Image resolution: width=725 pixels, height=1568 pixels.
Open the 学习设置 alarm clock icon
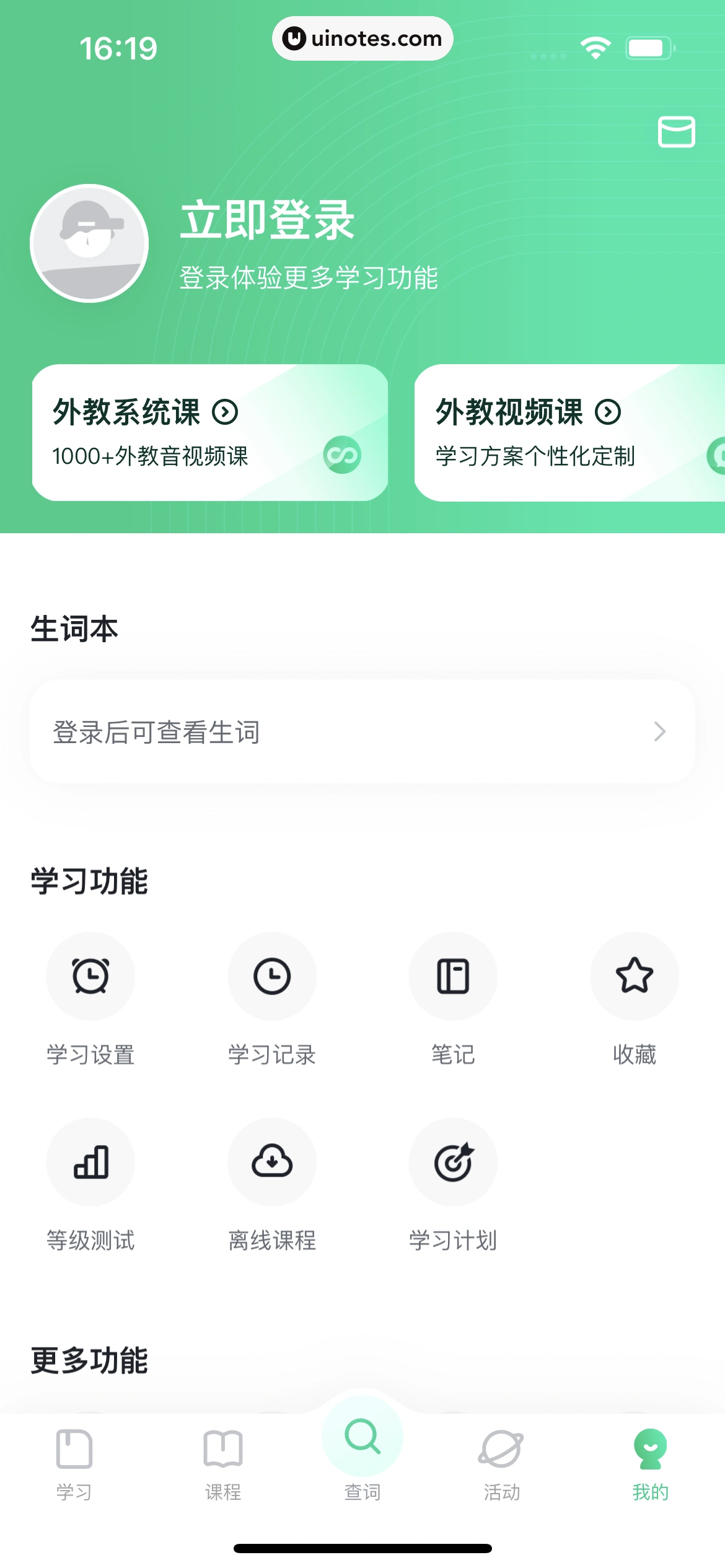point(90,977)
